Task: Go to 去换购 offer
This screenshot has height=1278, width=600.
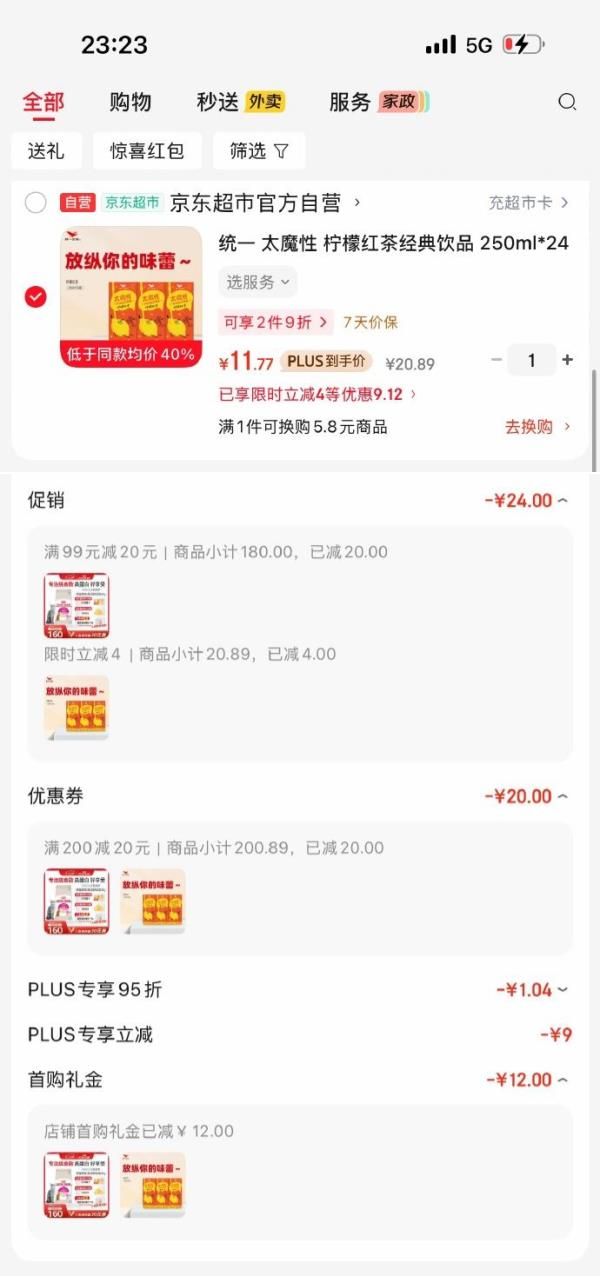Action: coord(537,427)
